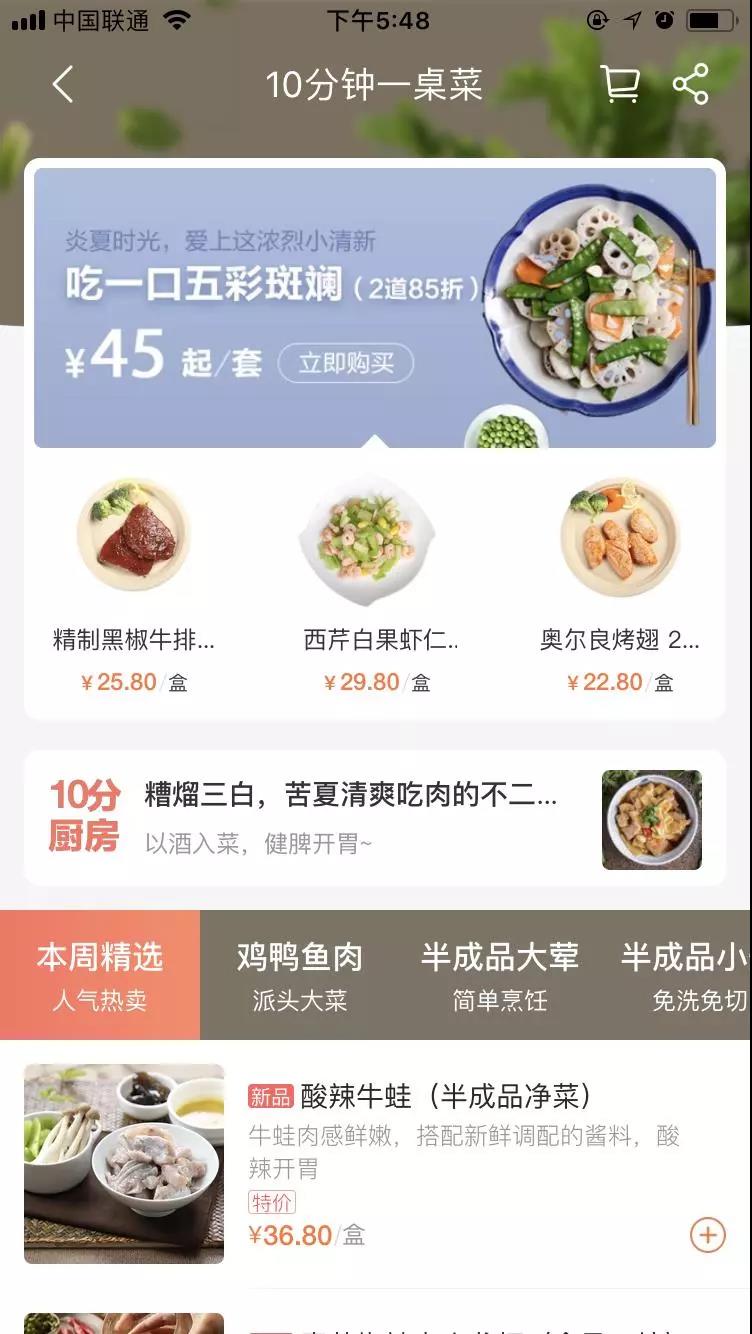Go back using the top-left arrow
This screenshot has width=752, height=1334.
63,85
